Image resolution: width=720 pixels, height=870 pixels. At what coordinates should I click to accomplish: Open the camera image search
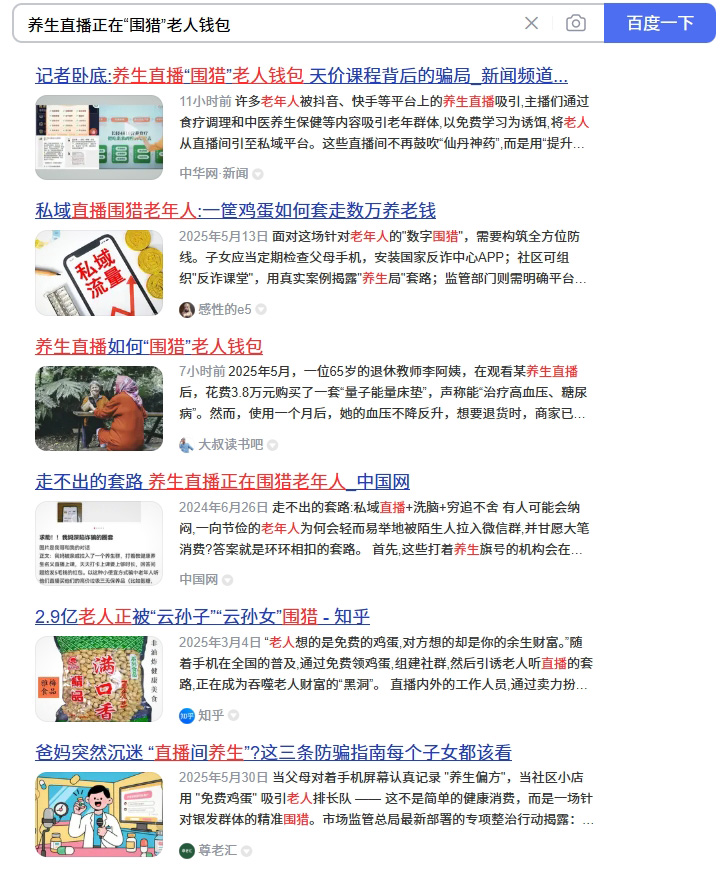click(576, 23)
